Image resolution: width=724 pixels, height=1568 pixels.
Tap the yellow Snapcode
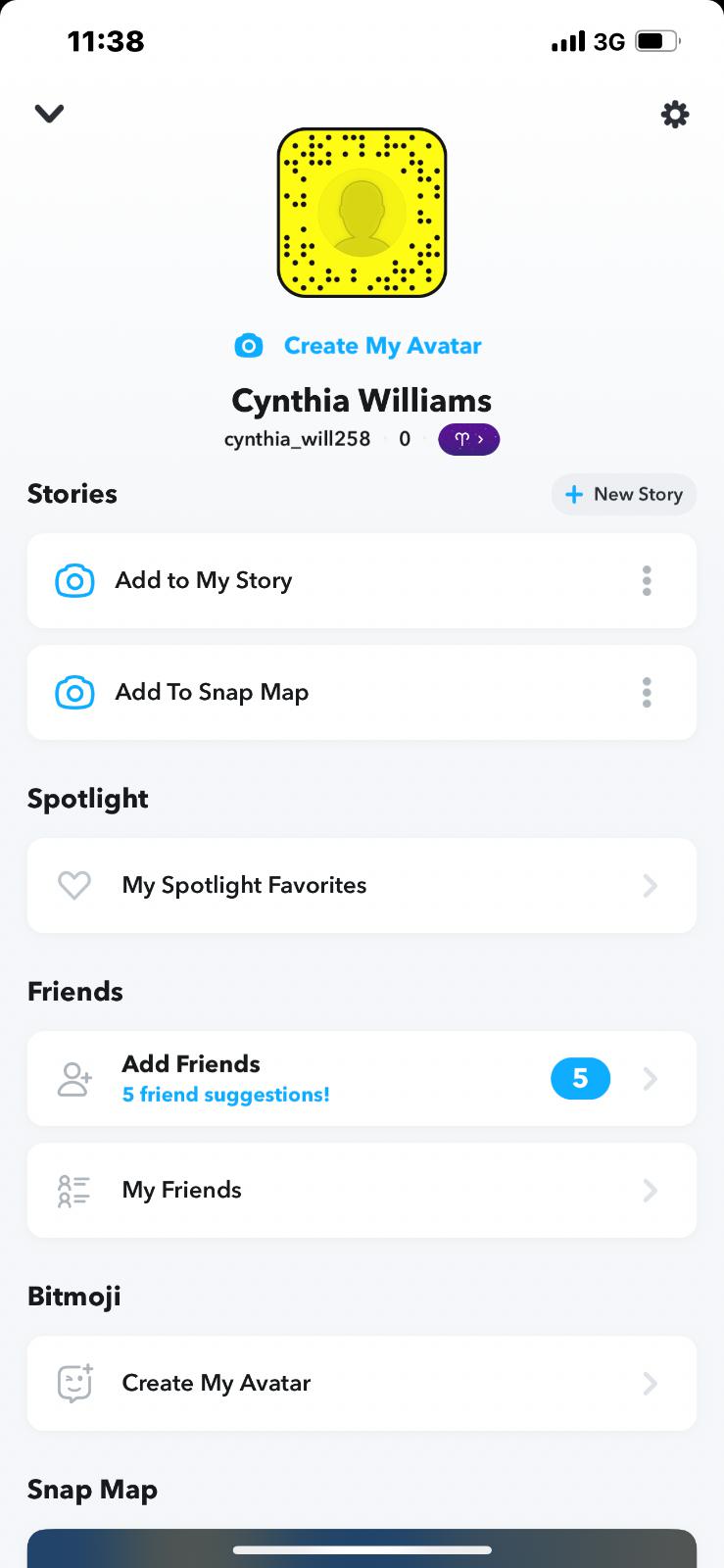[362, 213]
